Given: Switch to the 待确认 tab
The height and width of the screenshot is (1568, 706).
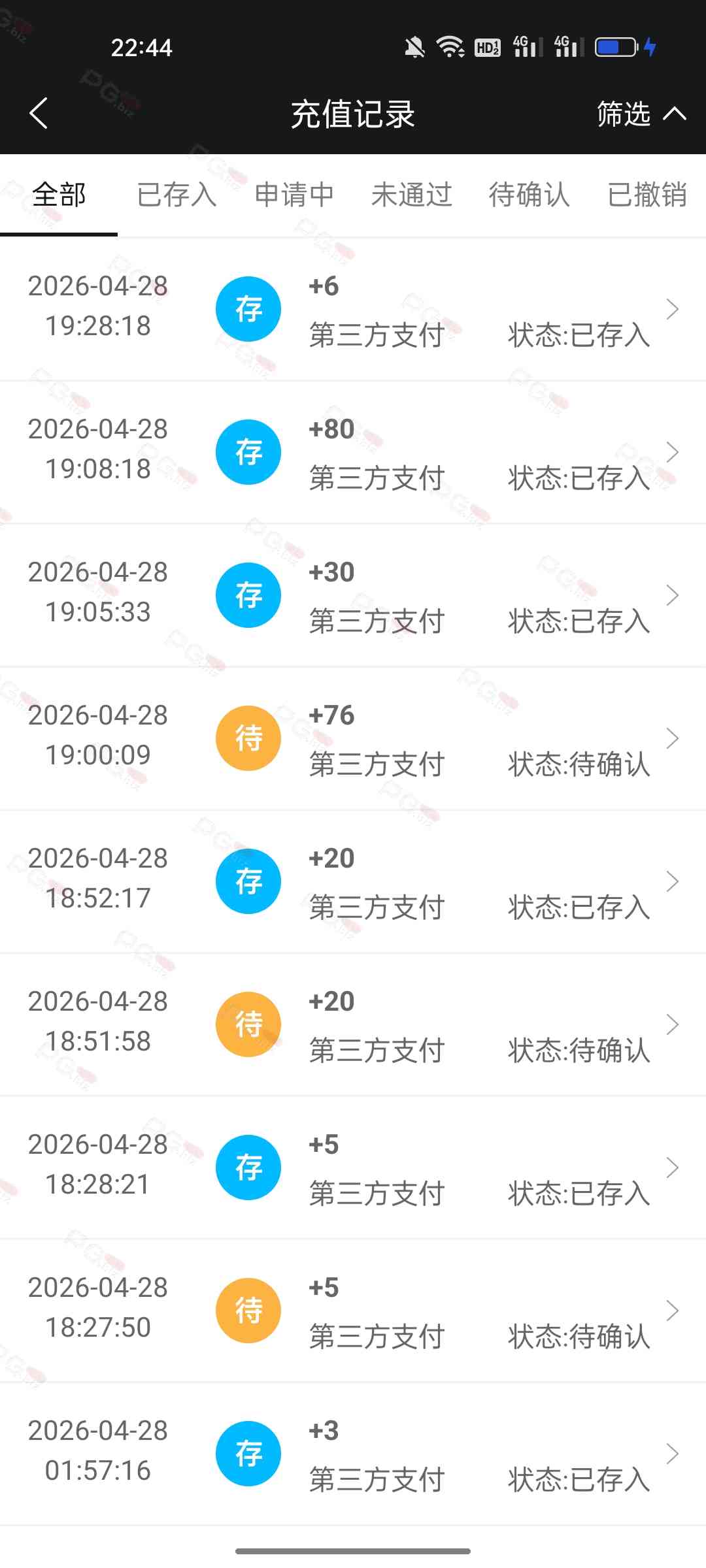Looking at the screenshot, I should [529, 195].
